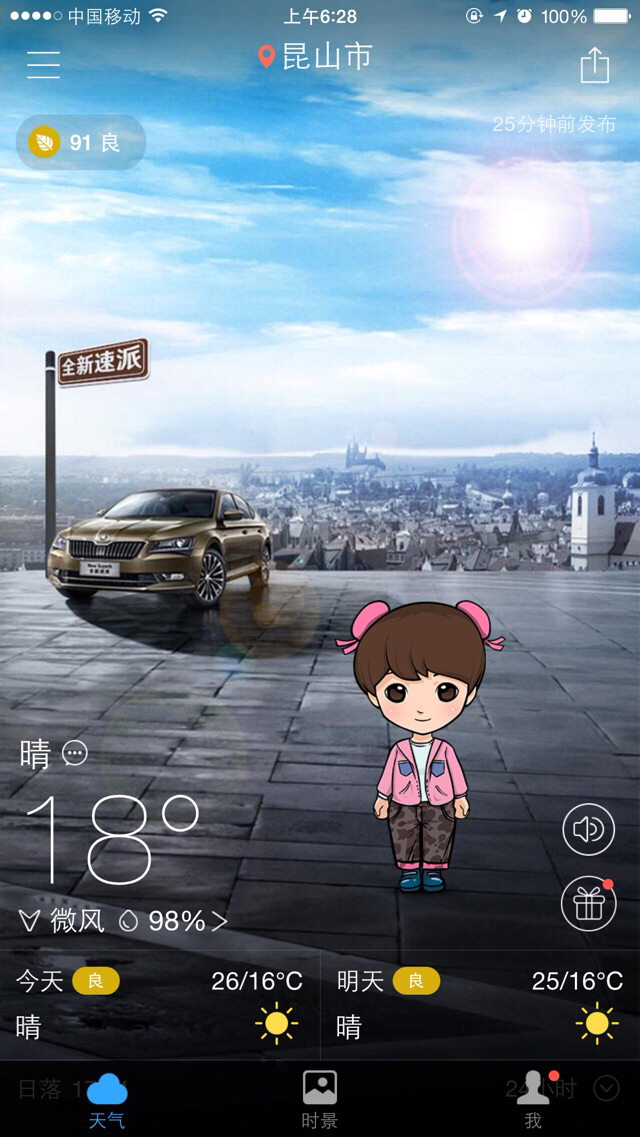This screenshot has width=640, height=1137.
Task: Tap the cartoon girl weather assistant
Action: tap(420, 745)
